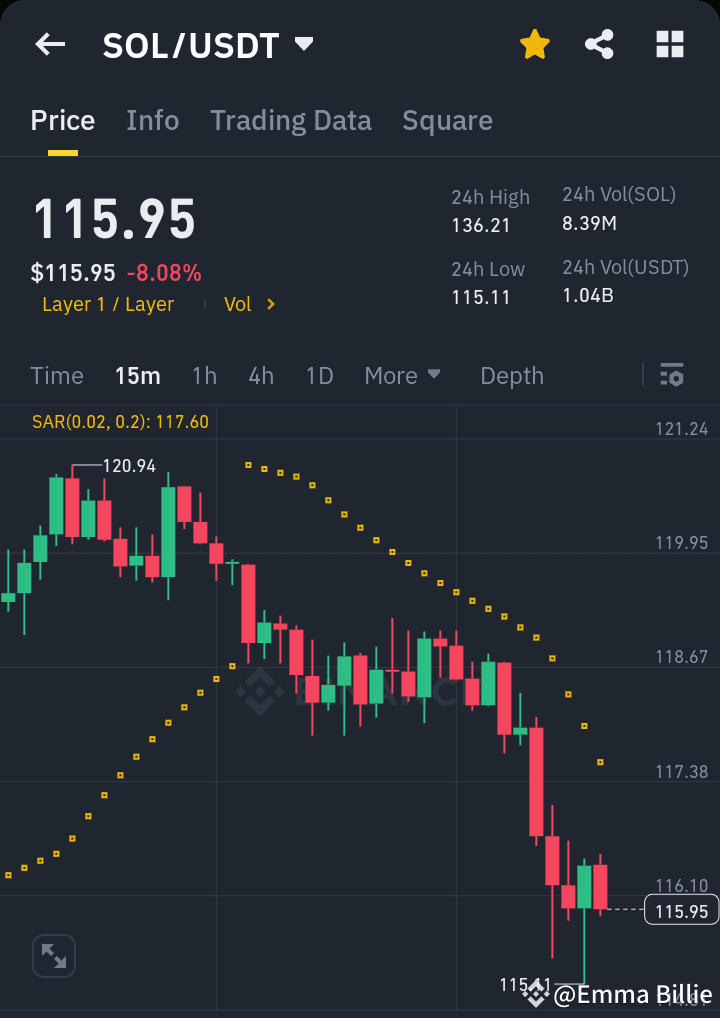The height and width of the screenshot is (1018, 720).
Task: Open the grid view icon top right
Action: (668, 44)
